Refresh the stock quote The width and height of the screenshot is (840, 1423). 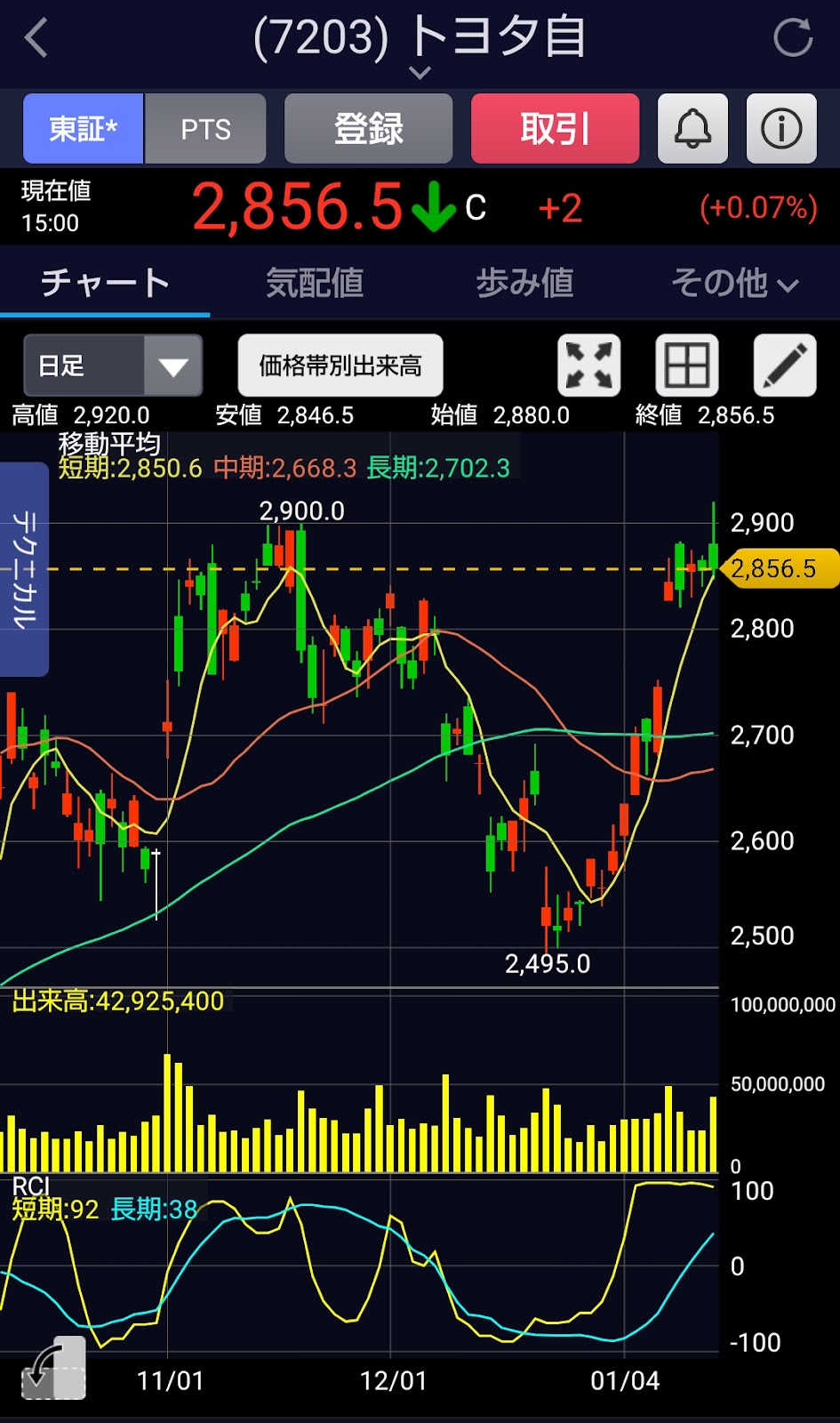point(793,38)
